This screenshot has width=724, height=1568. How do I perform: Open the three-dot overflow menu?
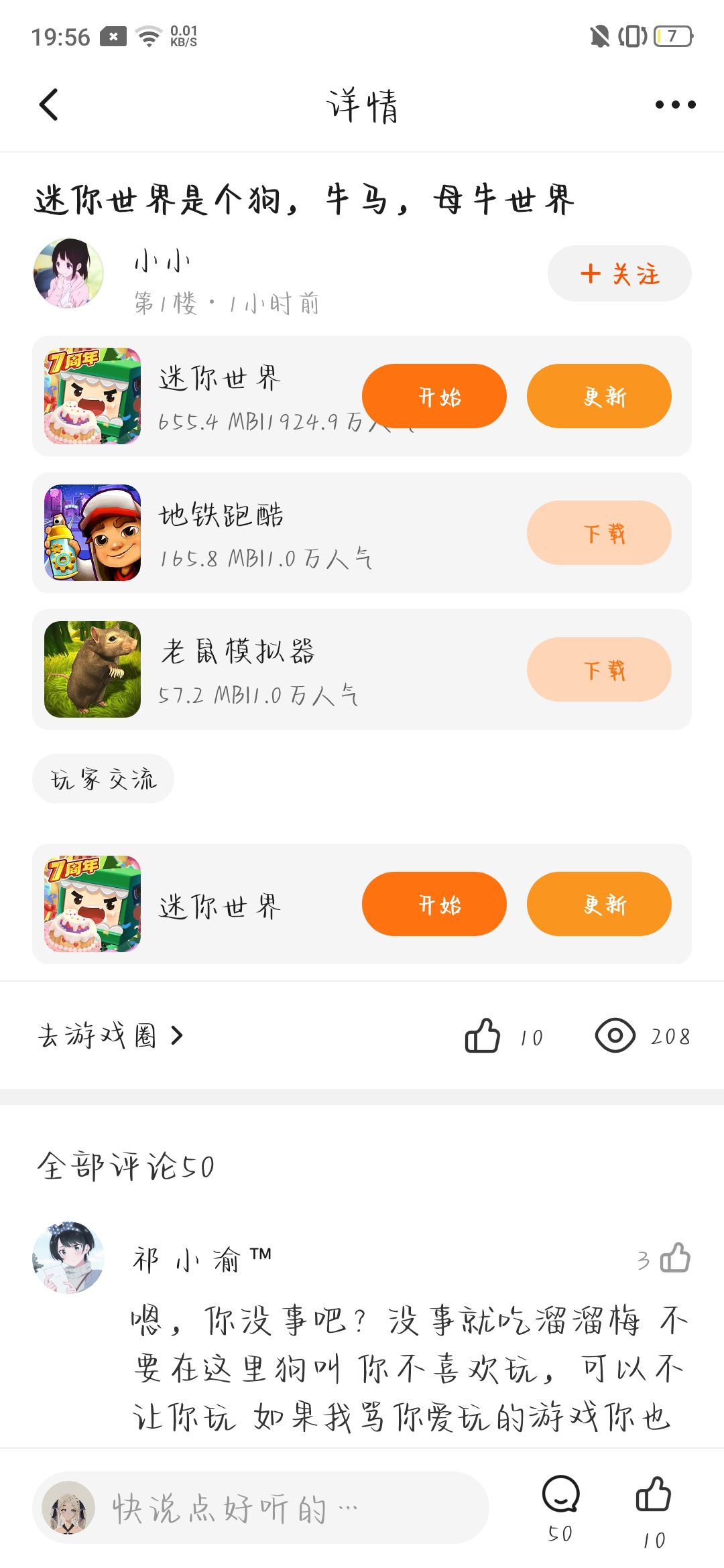click(x=675, y=105)
